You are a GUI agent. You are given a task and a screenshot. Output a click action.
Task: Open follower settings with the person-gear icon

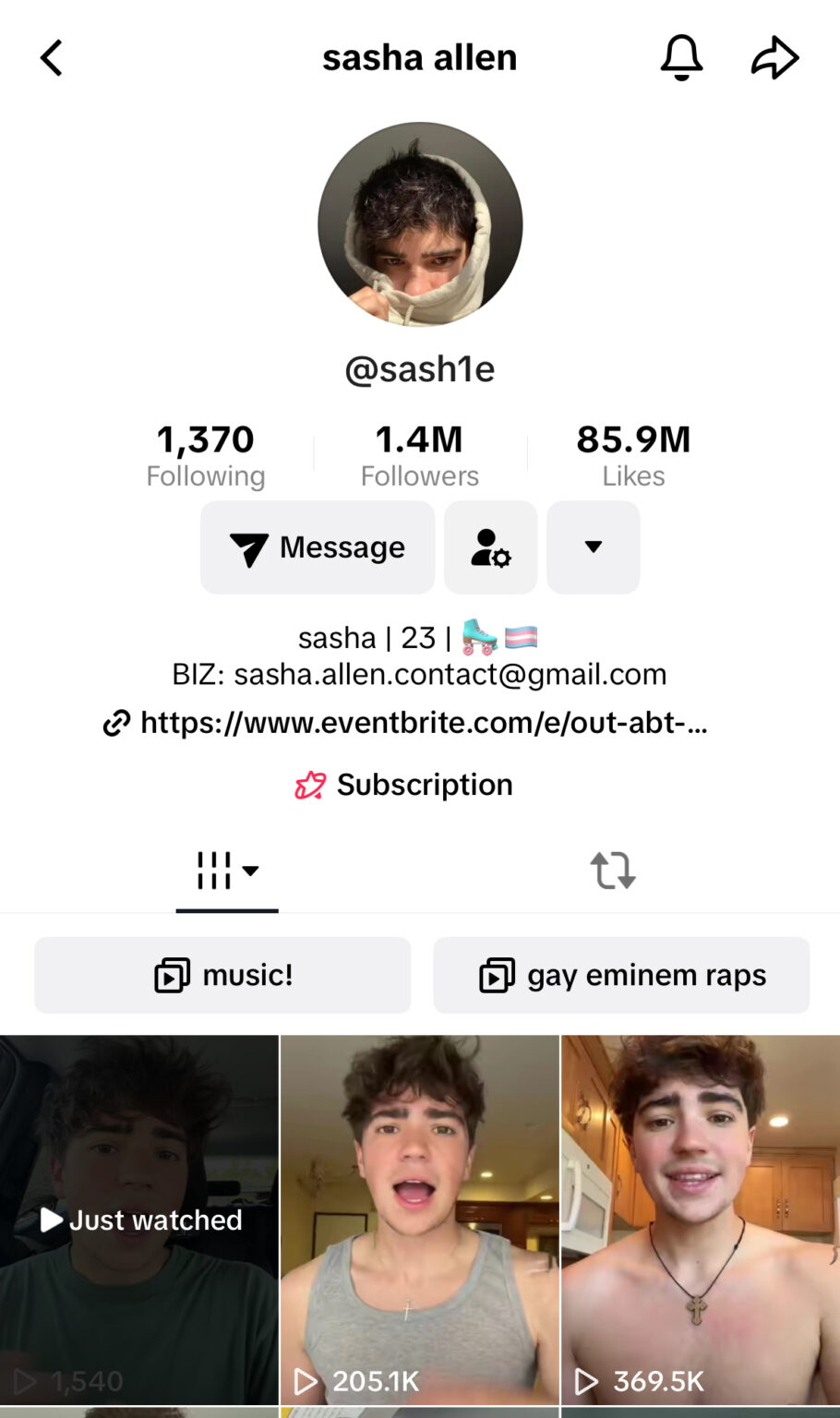click(490, 547)
